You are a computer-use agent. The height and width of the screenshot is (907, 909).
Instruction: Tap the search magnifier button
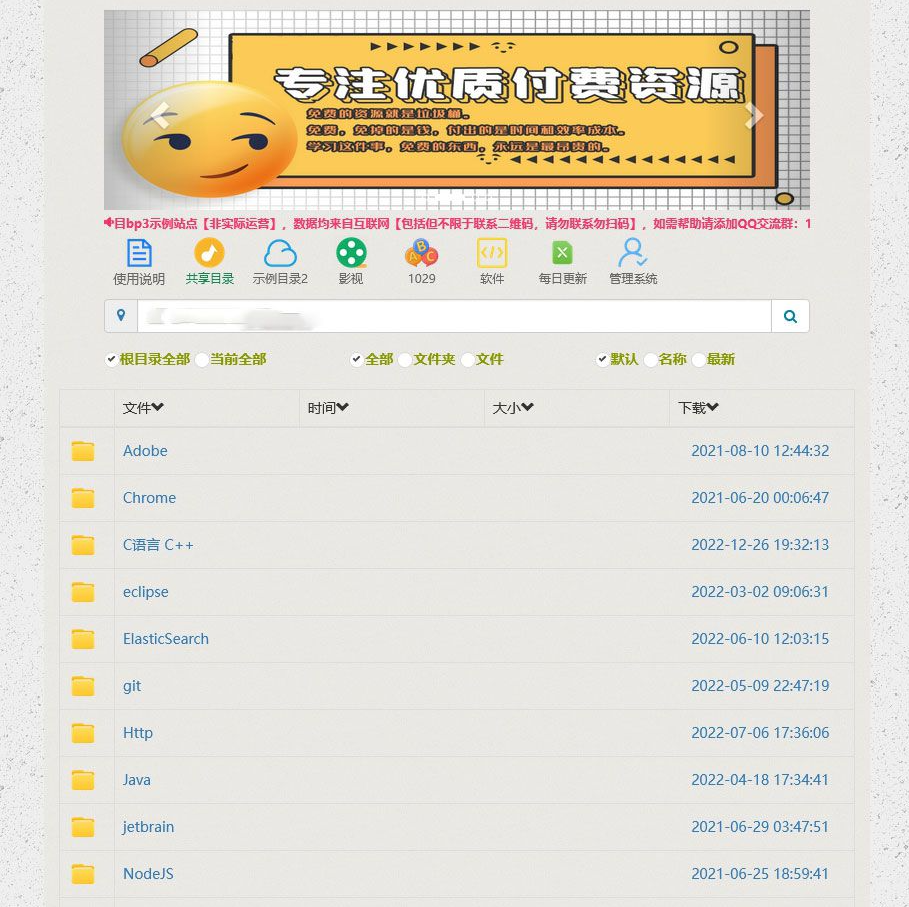[790, 316]
